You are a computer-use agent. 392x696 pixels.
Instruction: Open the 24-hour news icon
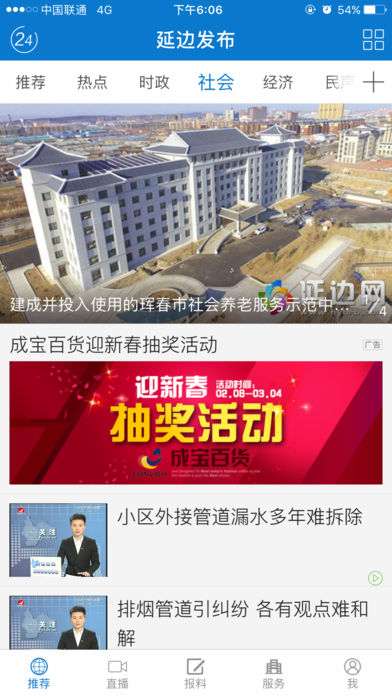tap(24, 40)
